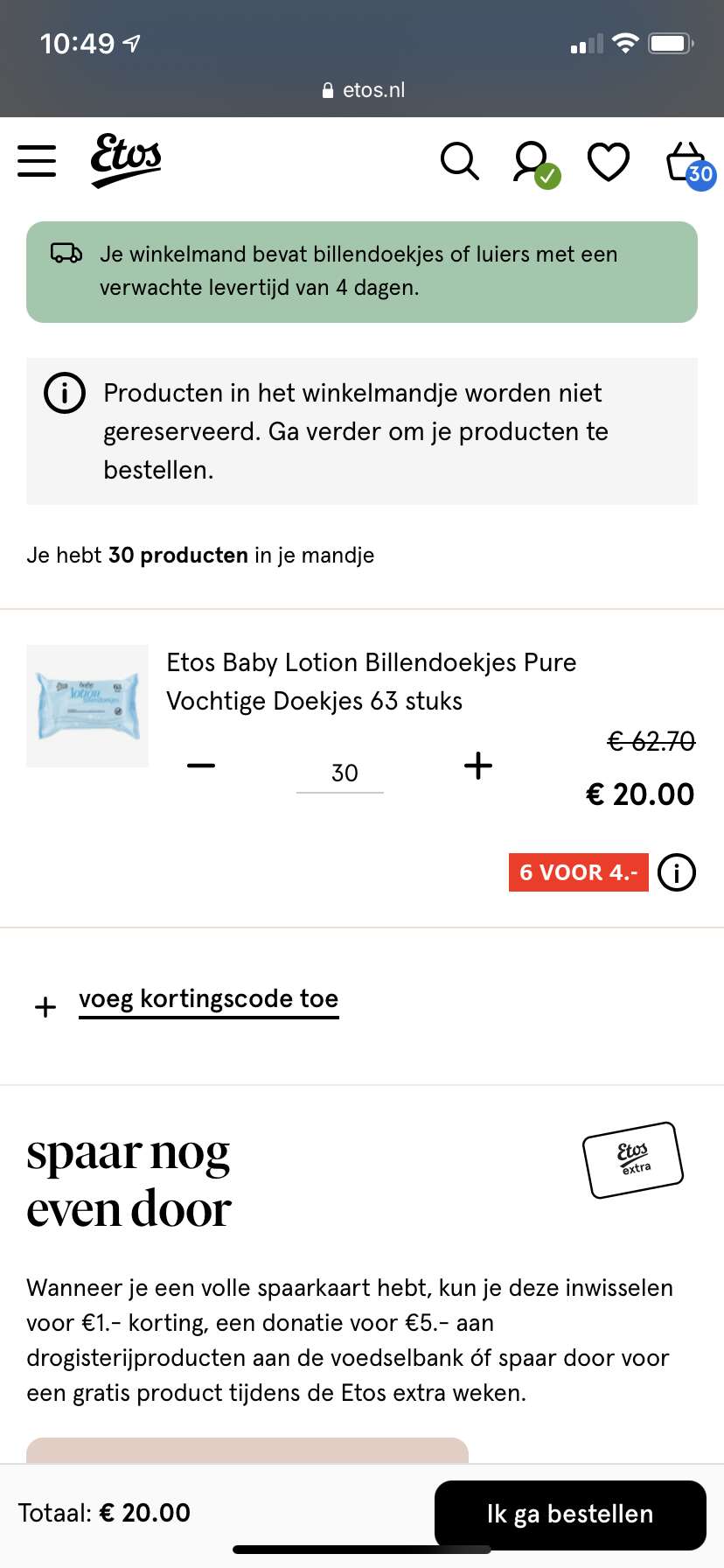
Task: Open the account profile icon
Action: [532, 162]
